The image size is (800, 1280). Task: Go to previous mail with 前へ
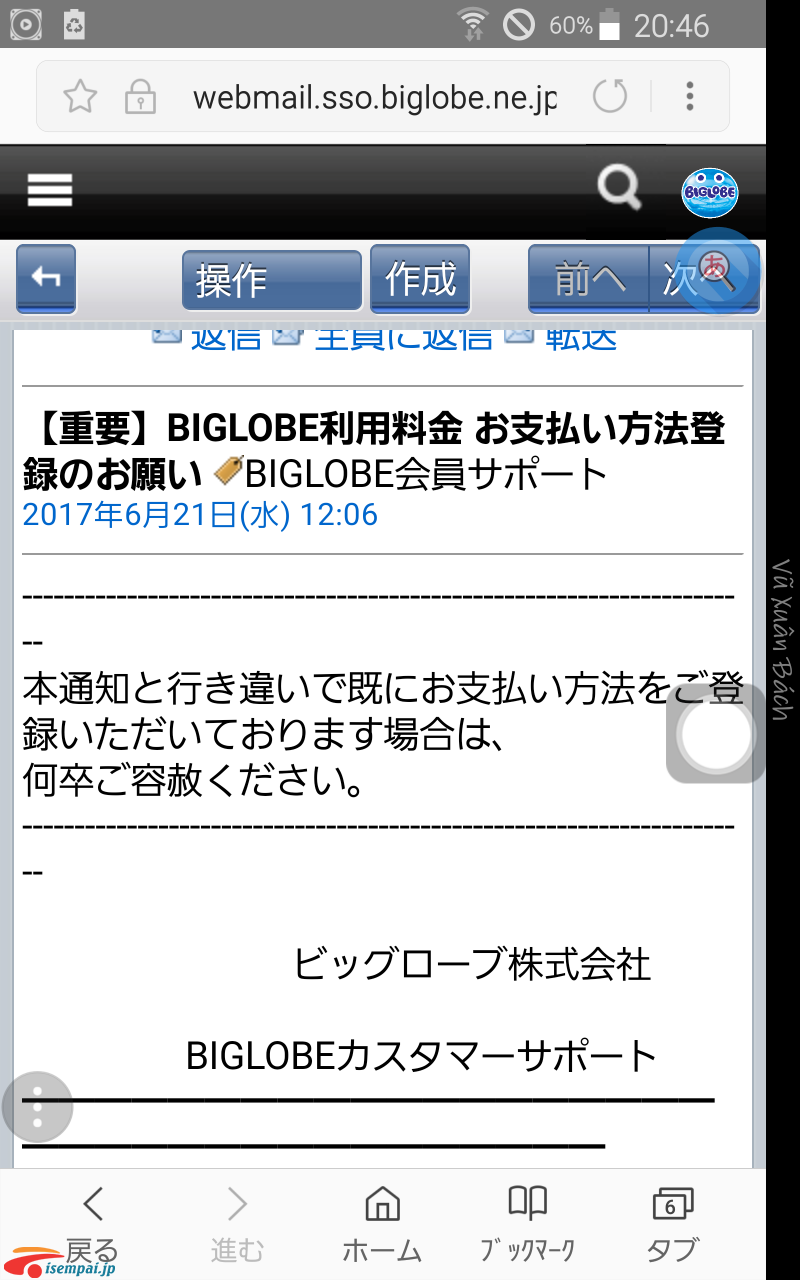click(589, 280)
